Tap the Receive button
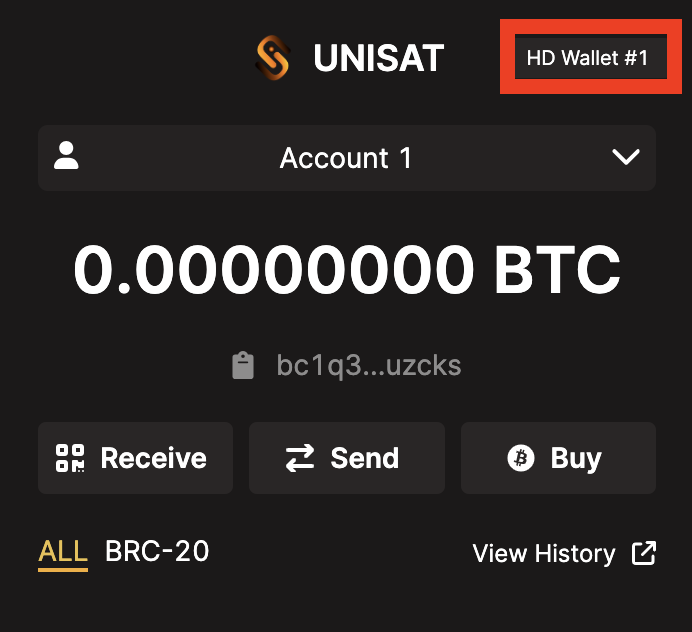 135,458
